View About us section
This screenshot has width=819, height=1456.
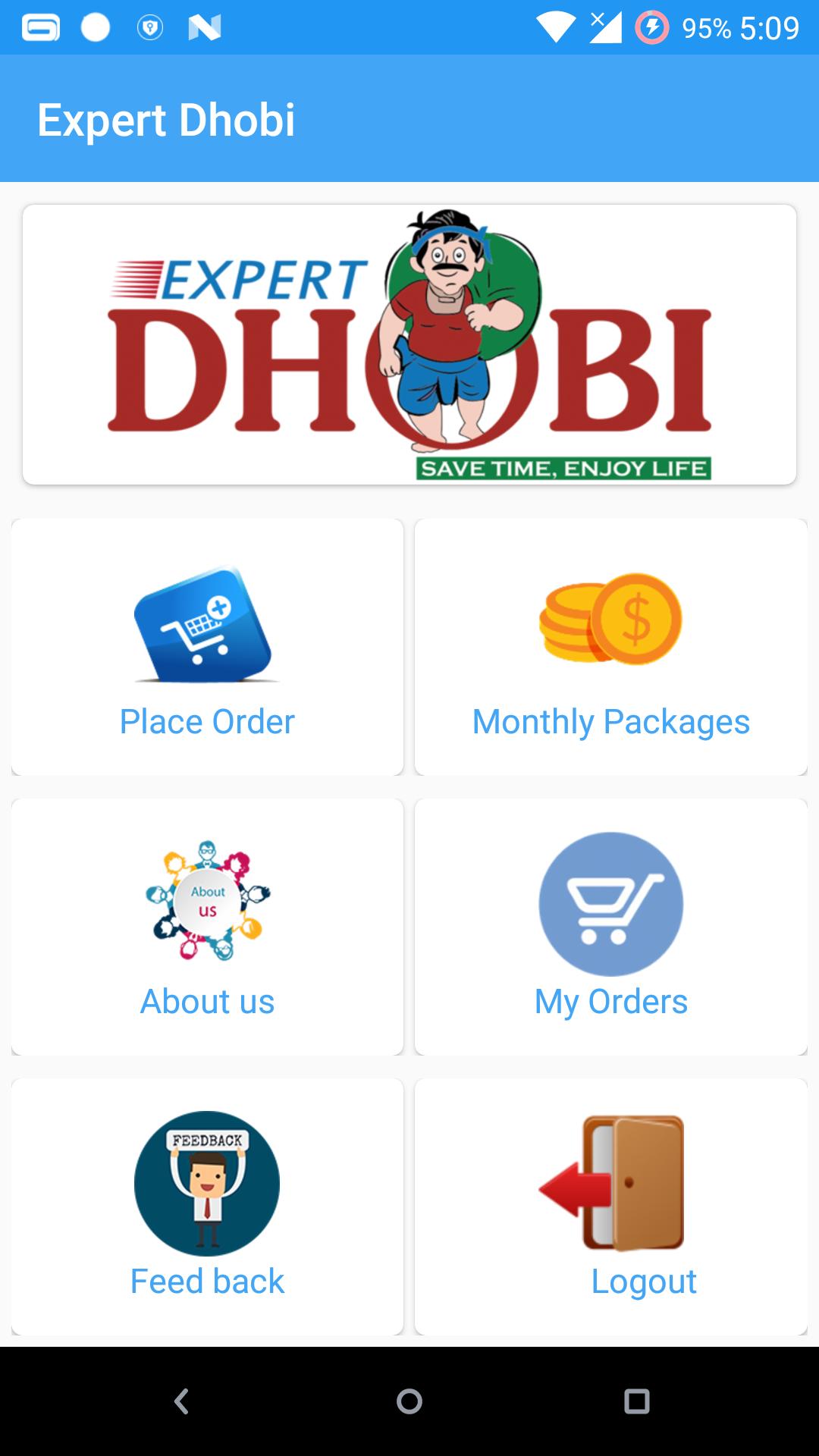pos(206,1000)
